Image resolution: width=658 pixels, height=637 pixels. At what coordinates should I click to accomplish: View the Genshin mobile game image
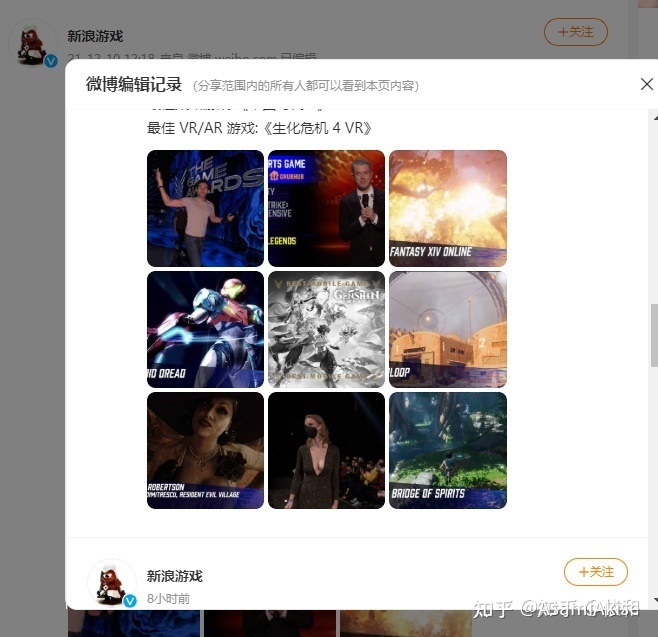tap(326, 329)
